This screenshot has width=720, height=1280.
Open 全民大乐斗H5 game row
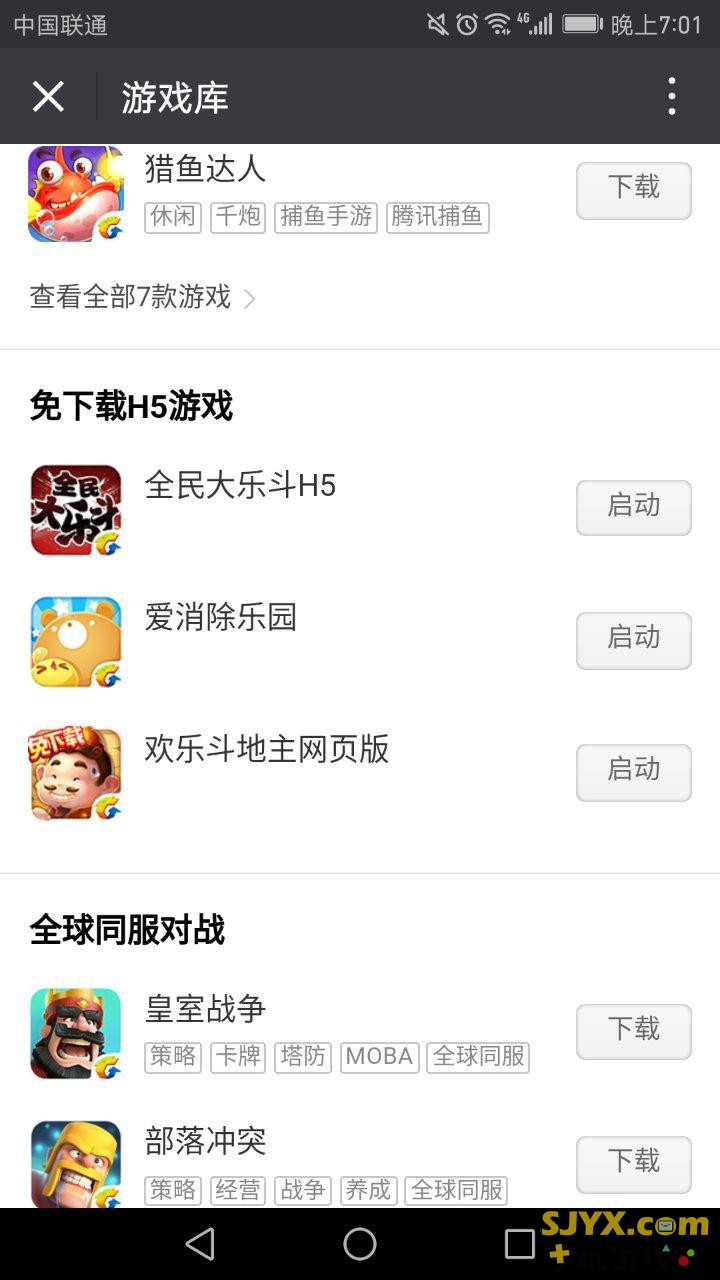coord(240,487)
